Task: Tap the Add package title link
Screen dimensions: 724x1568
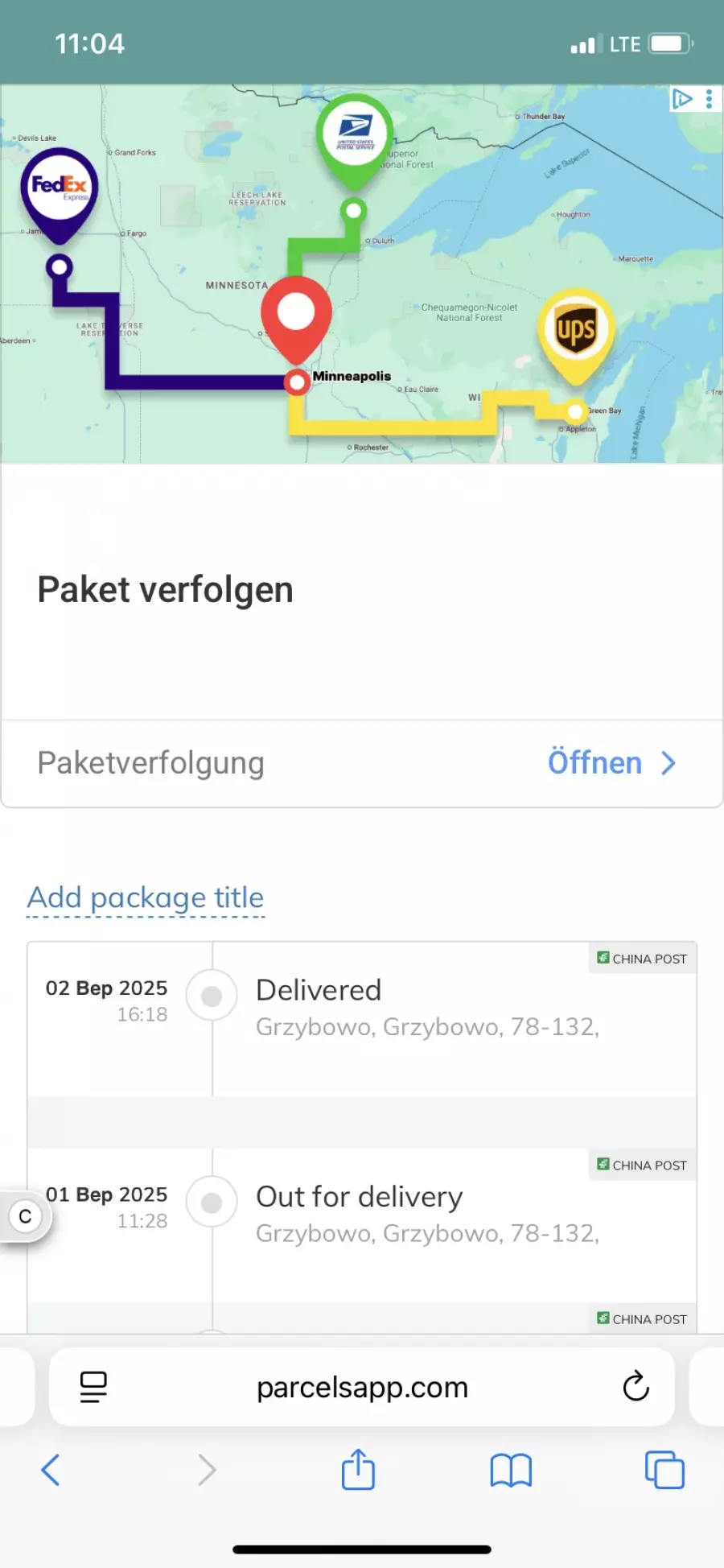Action: coord(146,897)
